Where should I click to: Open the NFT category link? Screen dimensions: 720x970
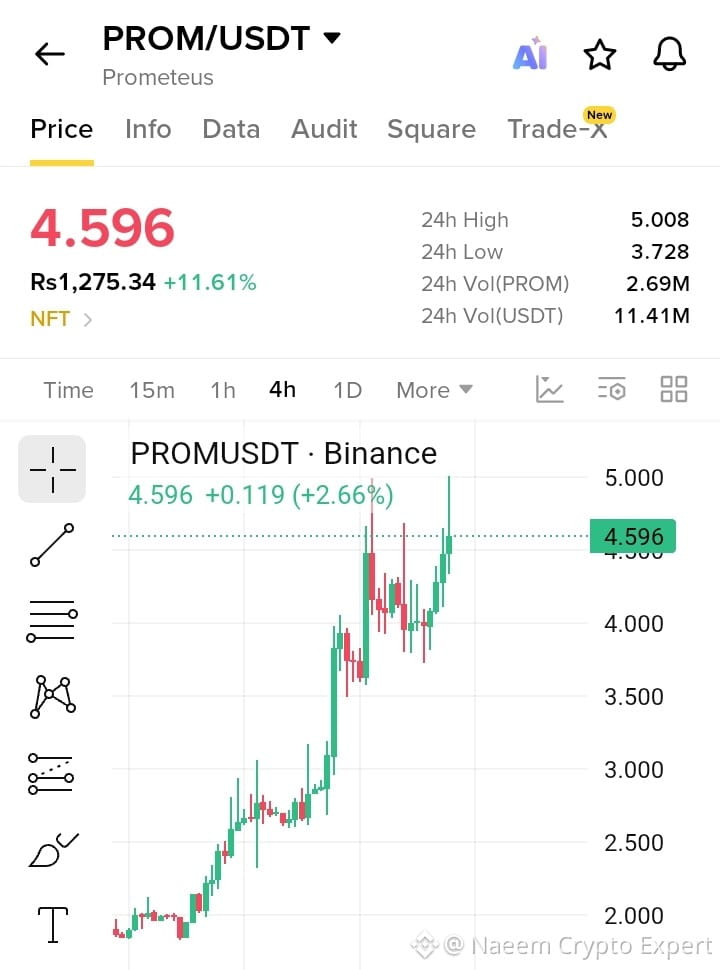(x=61, y=319)
